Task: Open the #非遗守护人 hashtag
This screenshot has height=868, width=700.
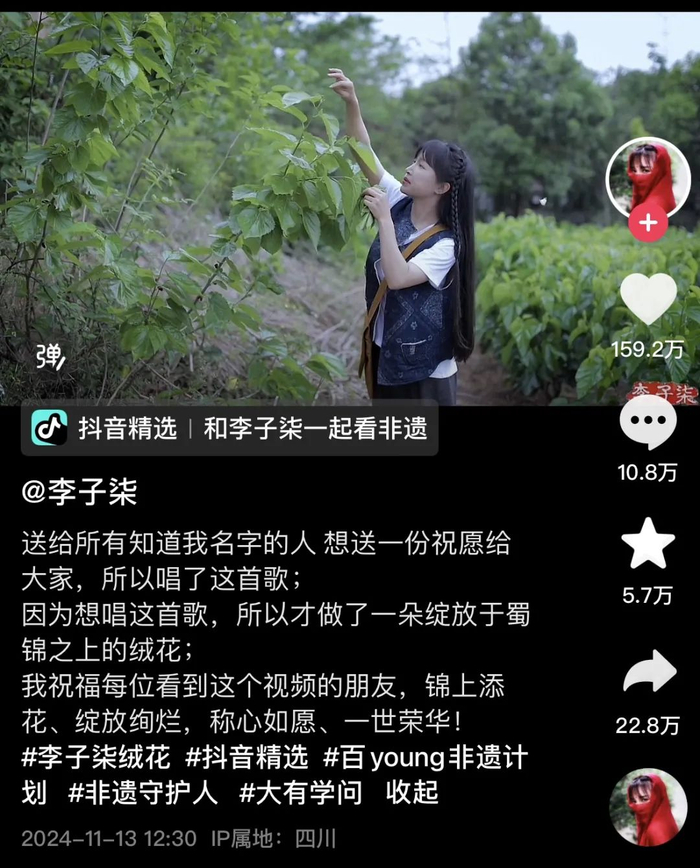Action: point(143,793)
